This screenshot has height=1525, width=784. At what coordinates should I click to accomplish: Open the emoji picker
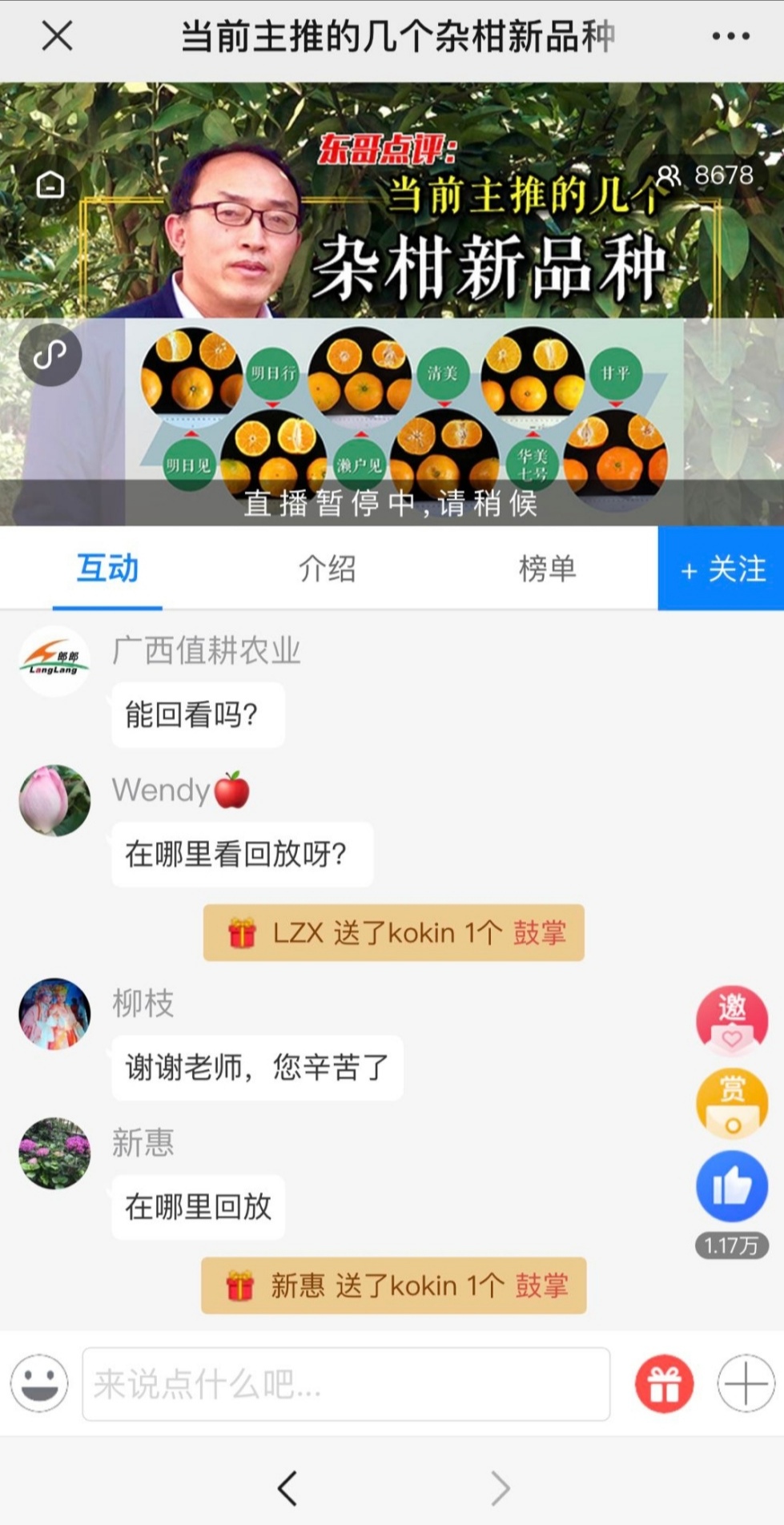coord(39,1383)
